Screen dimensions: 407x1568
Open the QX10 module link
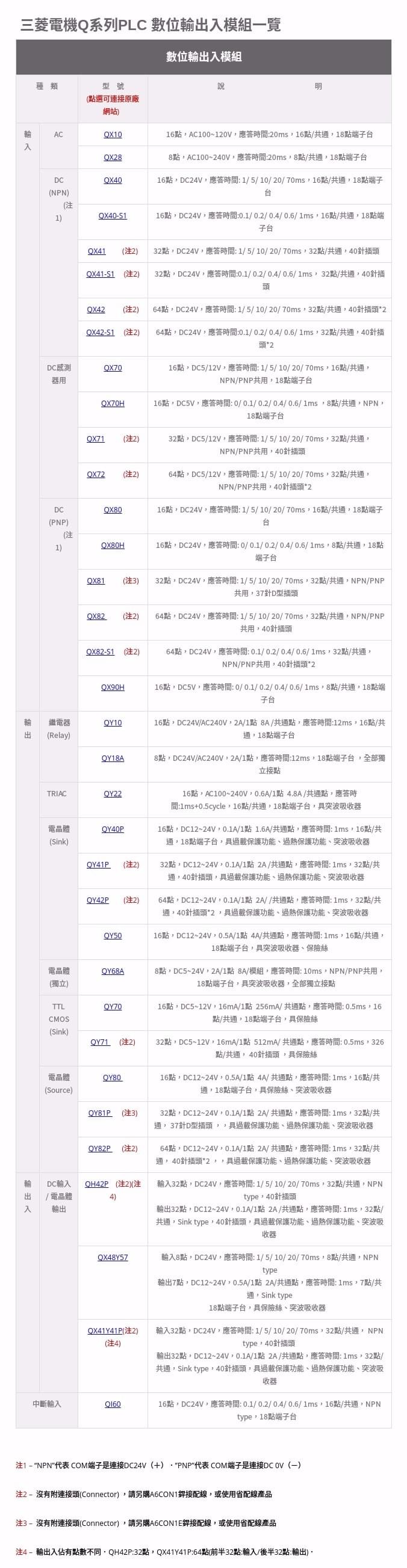point(113,135)
